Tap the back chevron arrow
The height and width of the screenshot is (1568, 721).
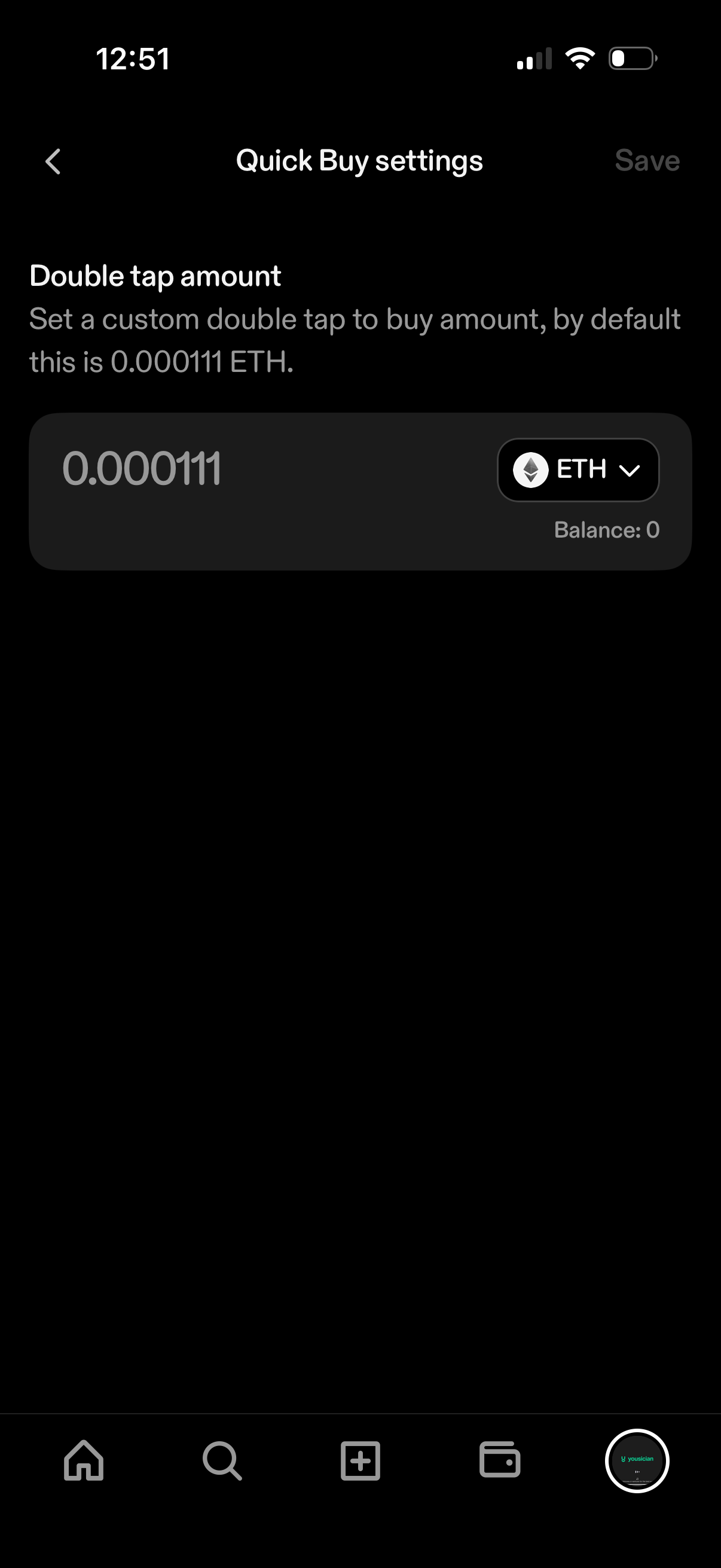tap(54, 160)
